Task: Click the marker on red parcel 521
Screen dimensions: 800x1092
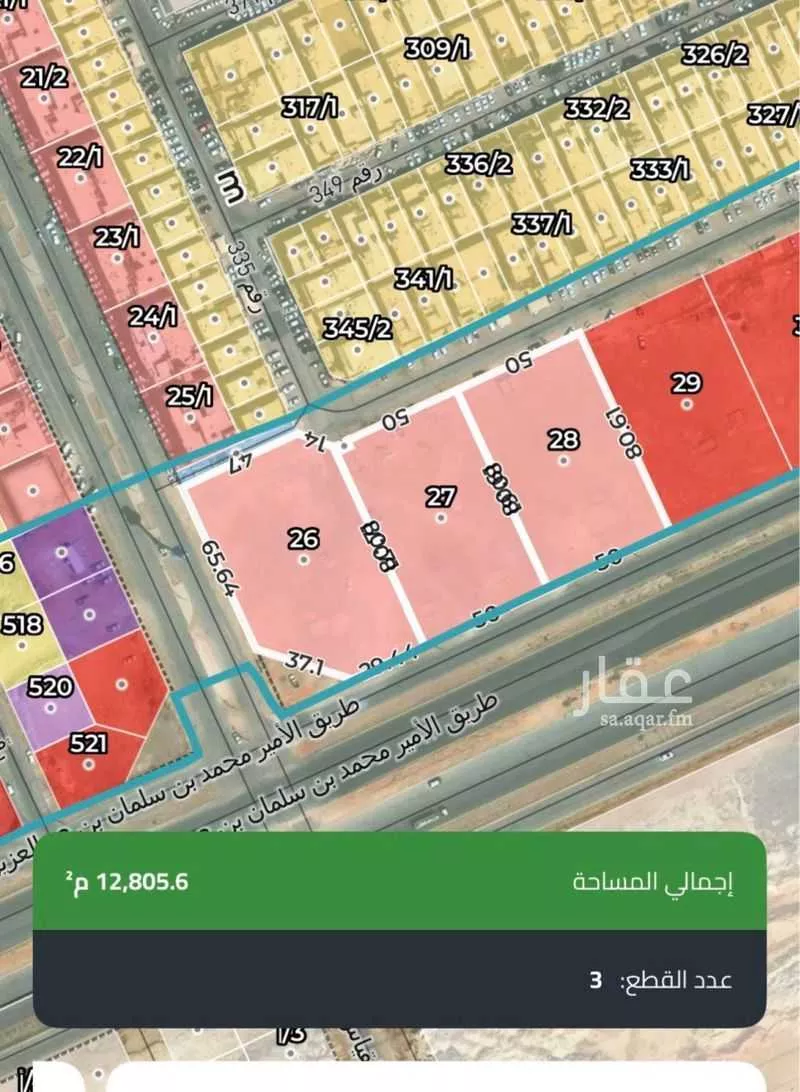Action: 88,764
